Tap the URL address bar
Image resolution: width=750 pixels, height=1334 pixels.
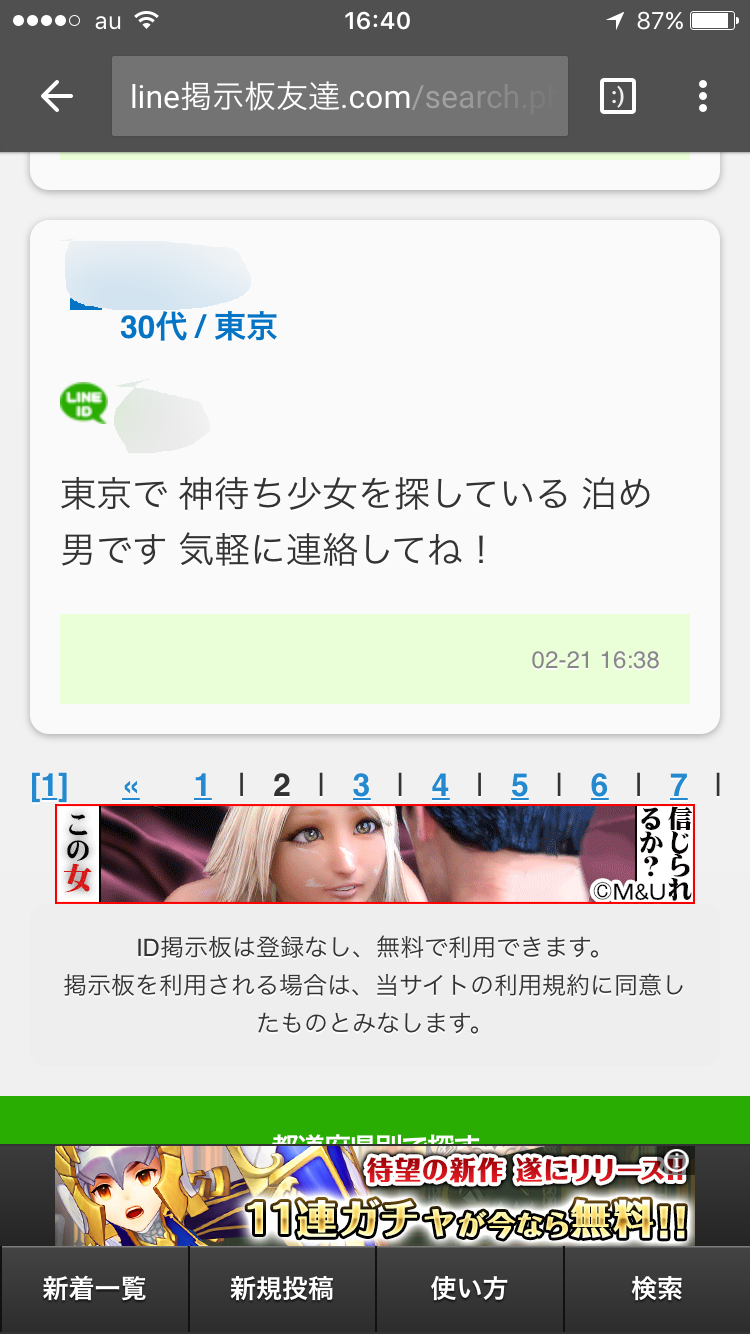click(340, 97)
